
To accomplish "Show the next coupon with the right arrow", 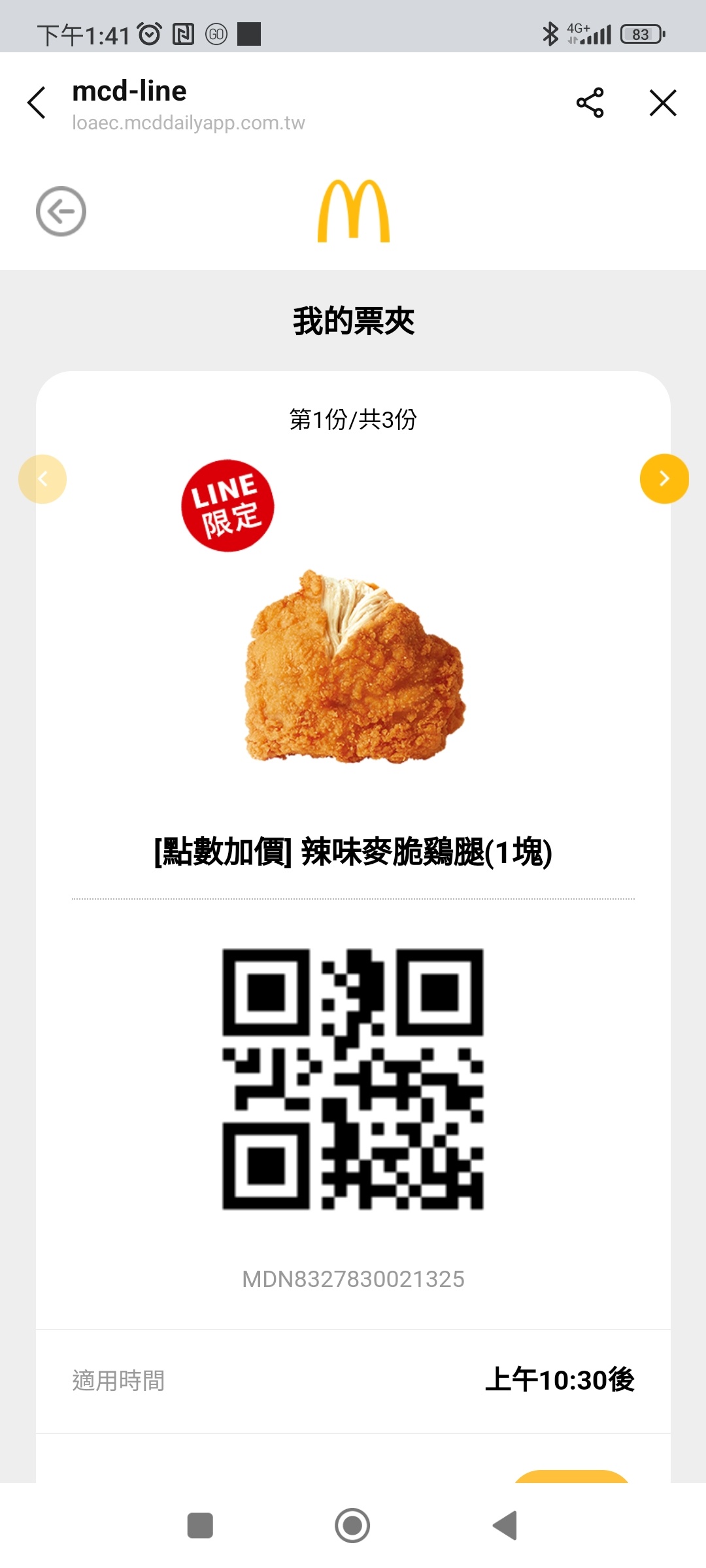I will pyautogui.click(x=664, y=479).
